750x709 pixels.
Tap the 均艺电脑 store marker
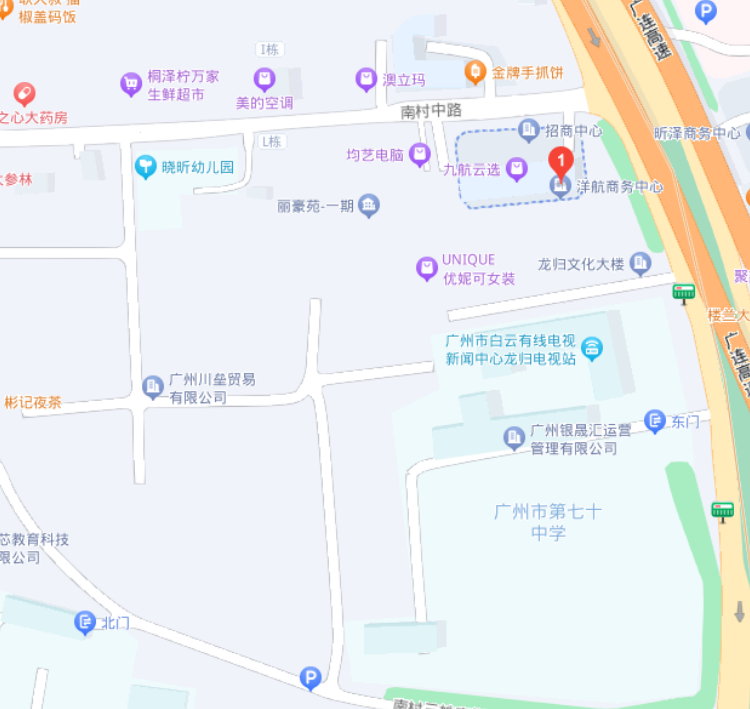click(x=420, y=154)
